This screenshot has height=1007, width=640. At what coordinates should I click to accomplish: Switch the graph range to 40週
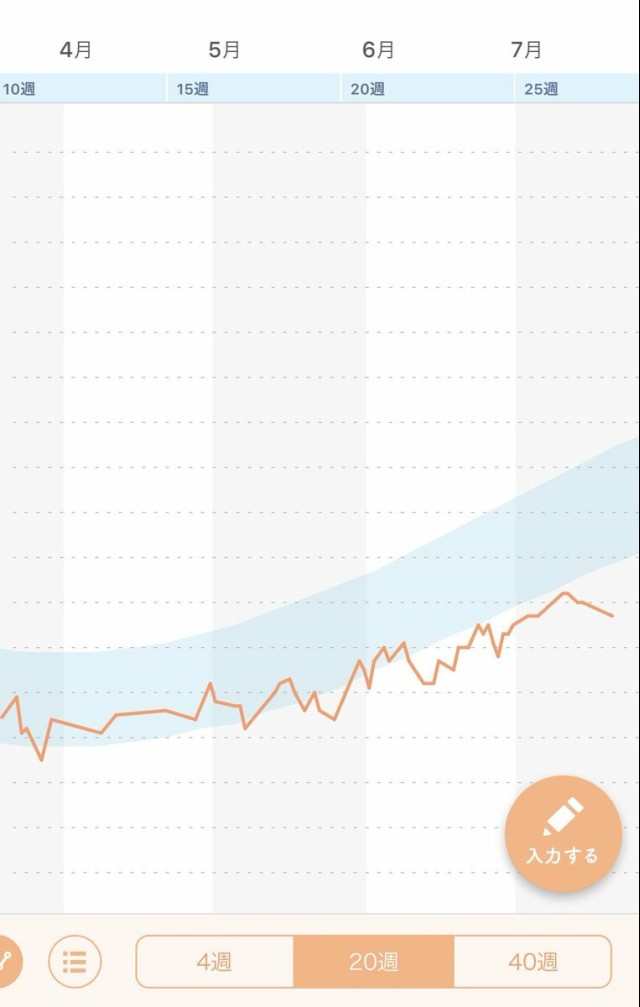point(532,962)
